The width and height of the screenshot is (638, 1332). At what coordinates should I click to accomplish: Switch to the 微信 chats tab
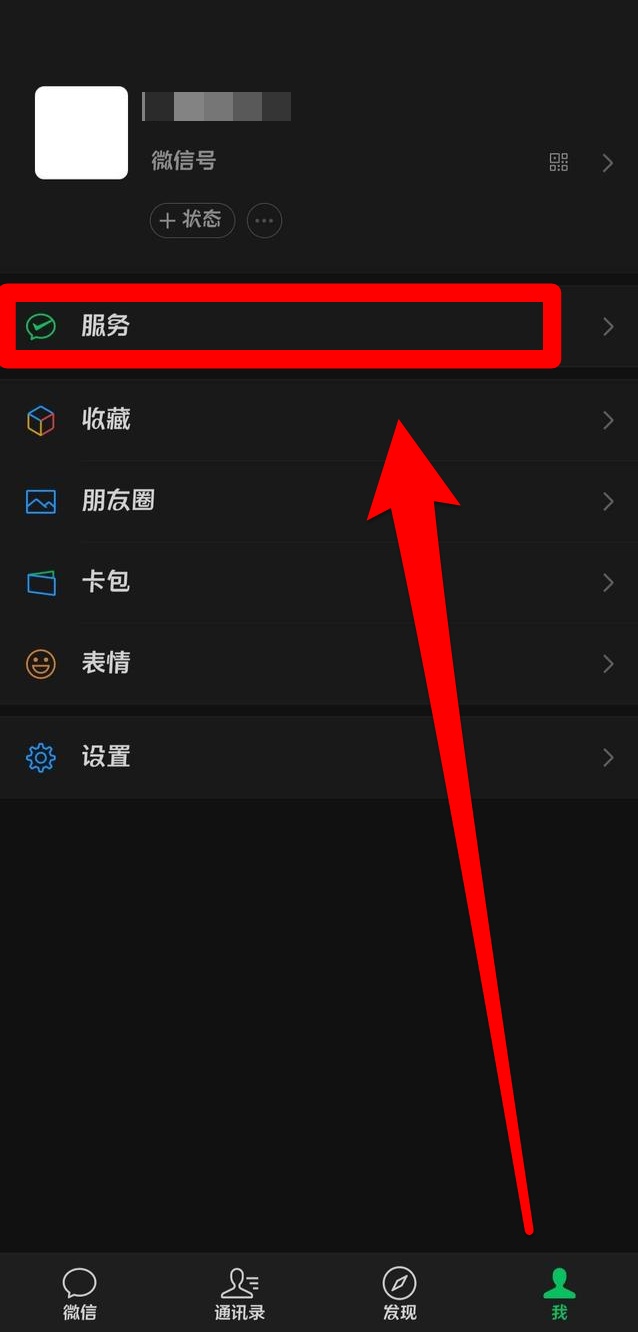[80, 1293]
